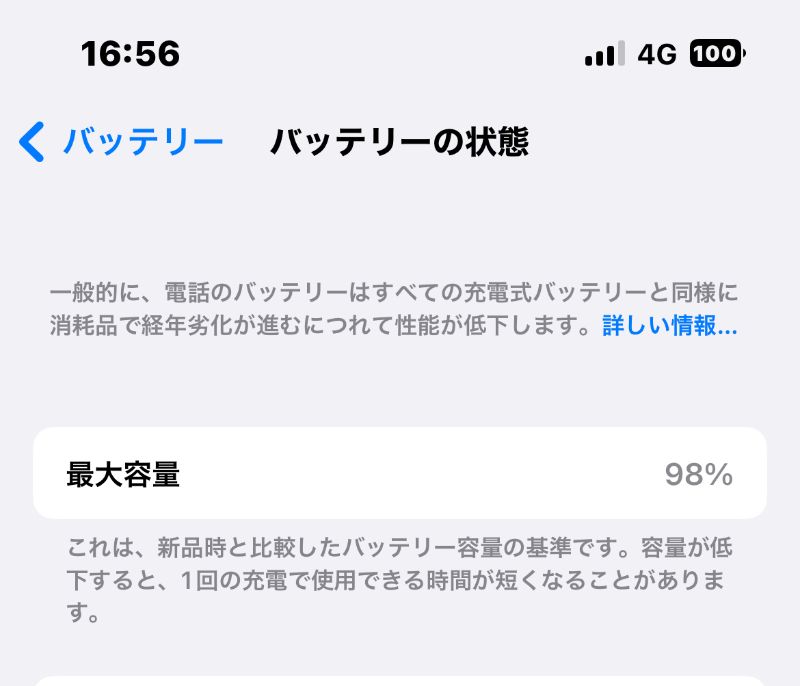Image resolution: width=800 pixels, height=686 pixels.
Task: Open the 詳しい情報 link
Action: click(x=669, y=327)
